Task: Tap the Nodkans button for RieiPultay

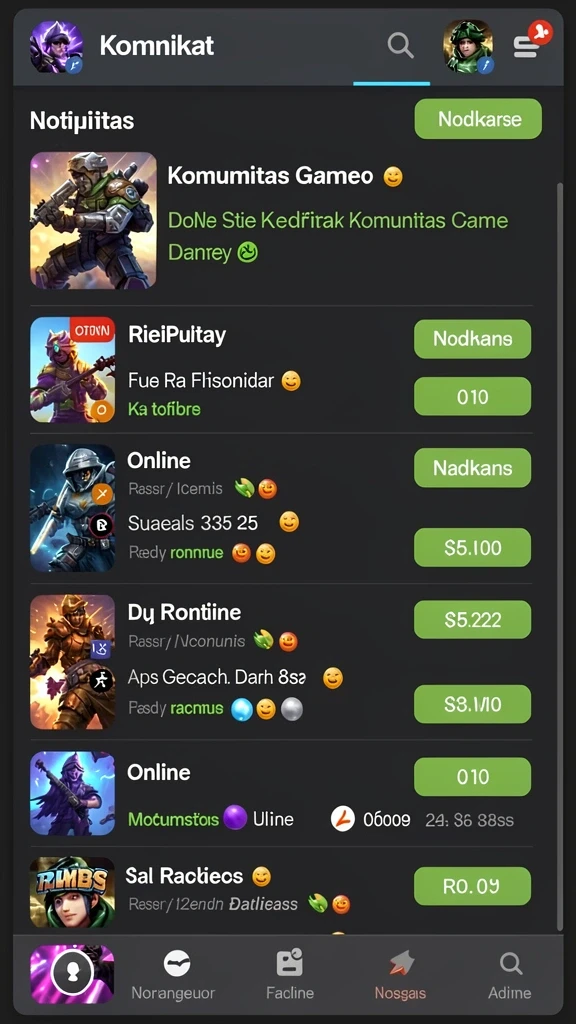Action: click(472, 338)
